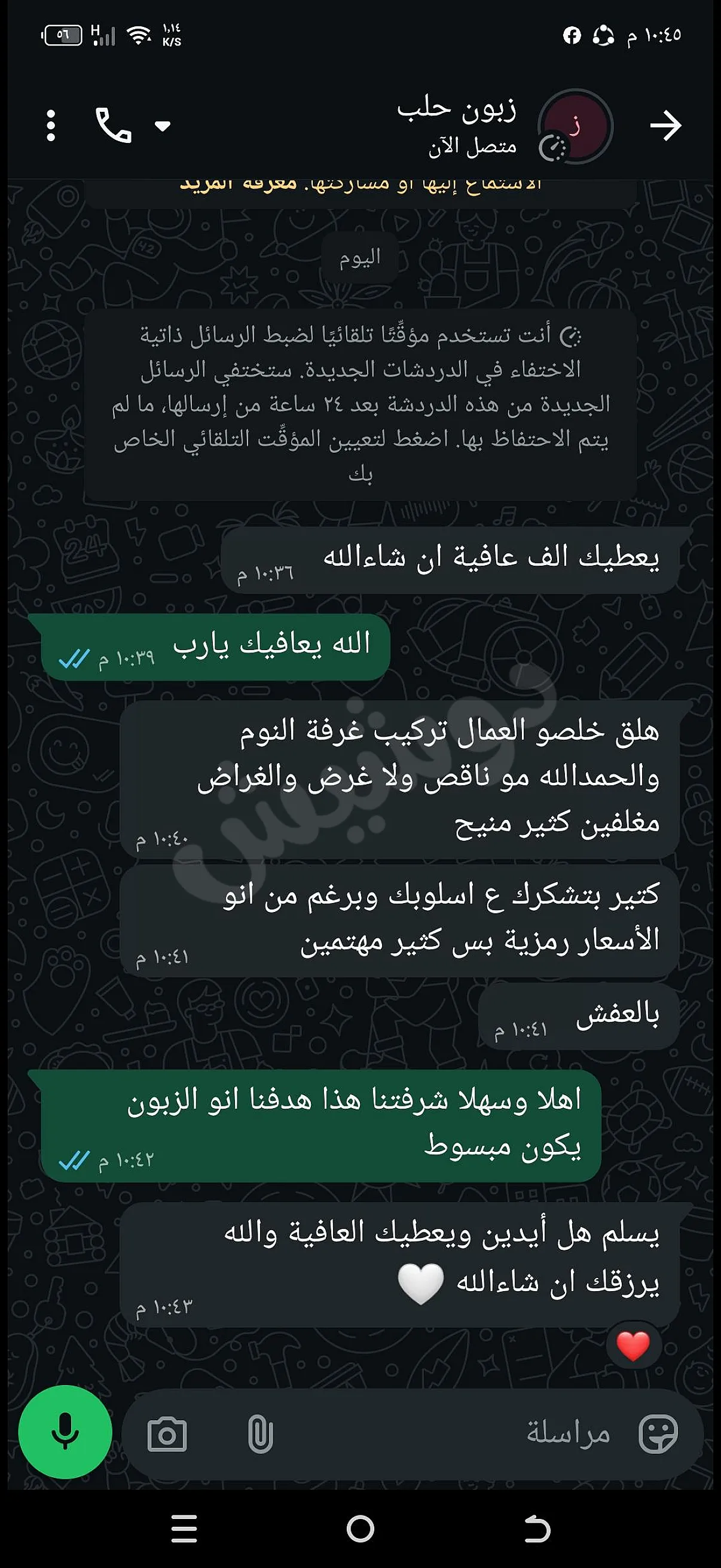Open the emoji and sticker picker
Image resolution: width=721 pixels, height=1568 pixels.
click(658, 1433)
